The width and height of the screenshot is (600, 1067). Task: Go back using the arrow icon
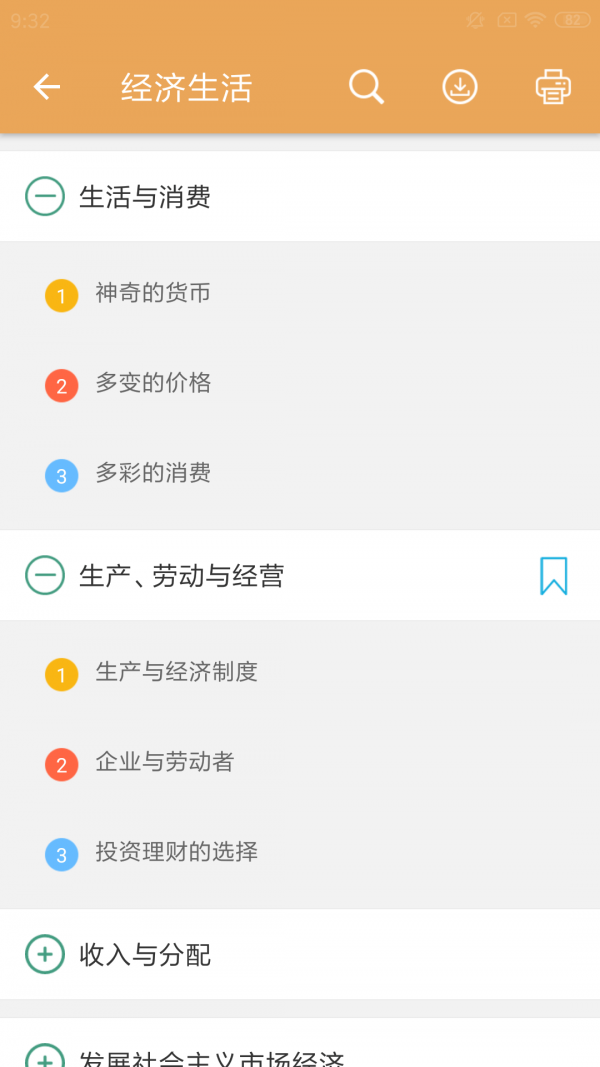[47, 87]
